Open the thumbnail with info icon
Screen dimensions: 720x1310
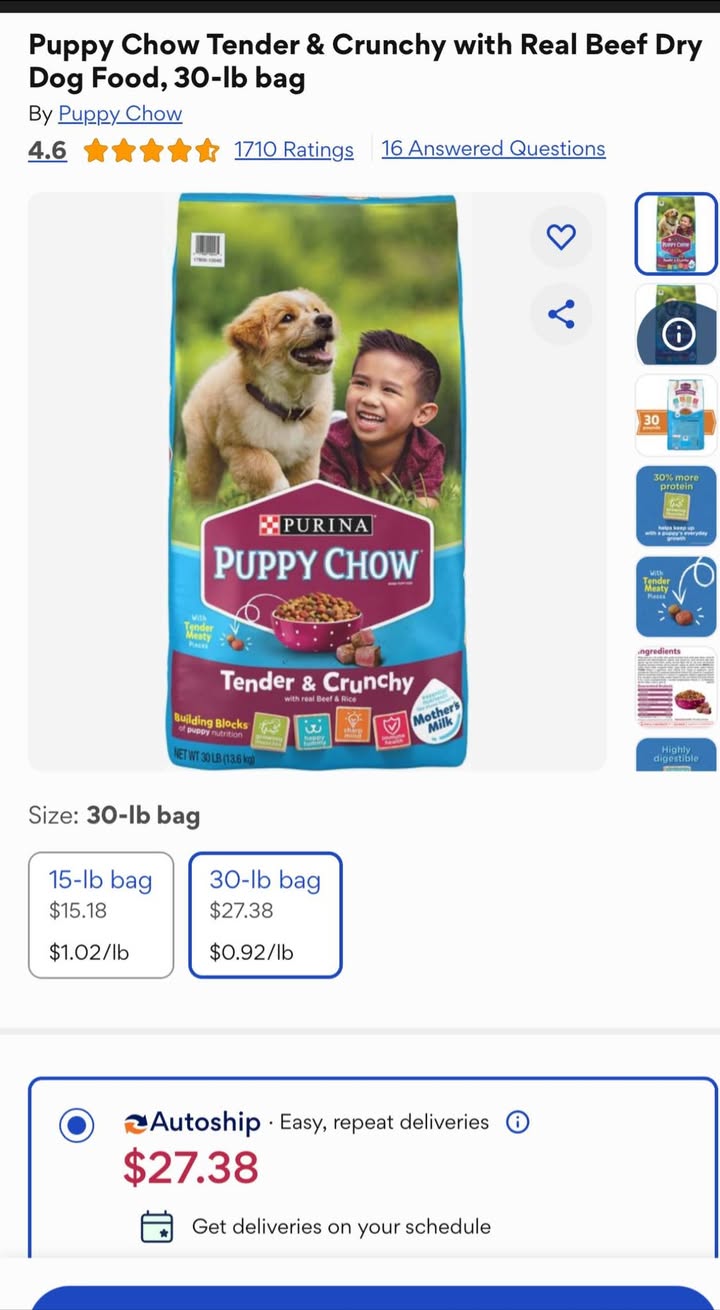click(x=676, y=325)
